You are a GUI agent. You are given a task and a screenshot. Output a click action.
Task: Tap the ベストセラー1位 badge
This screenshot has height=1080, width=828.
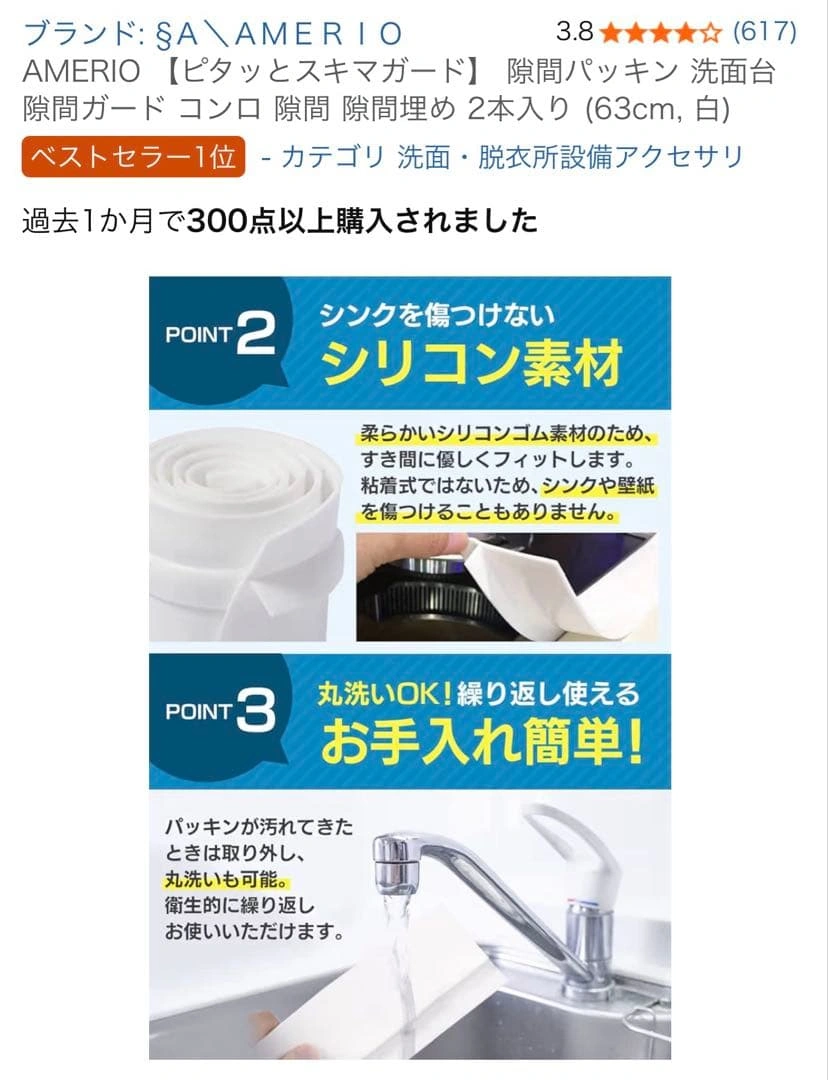[133, 157]
